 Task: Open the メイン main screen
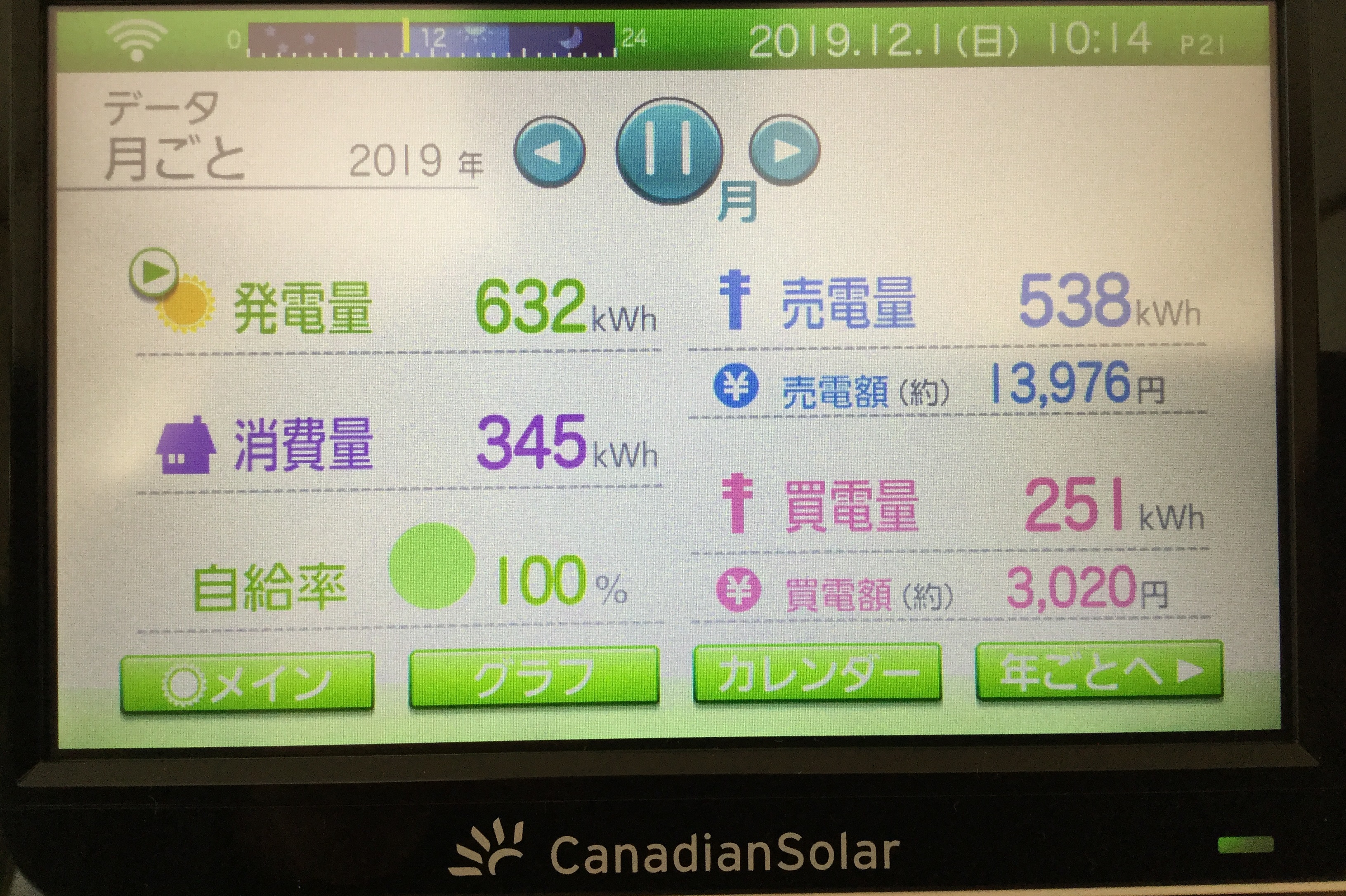[x=247, y=682]
